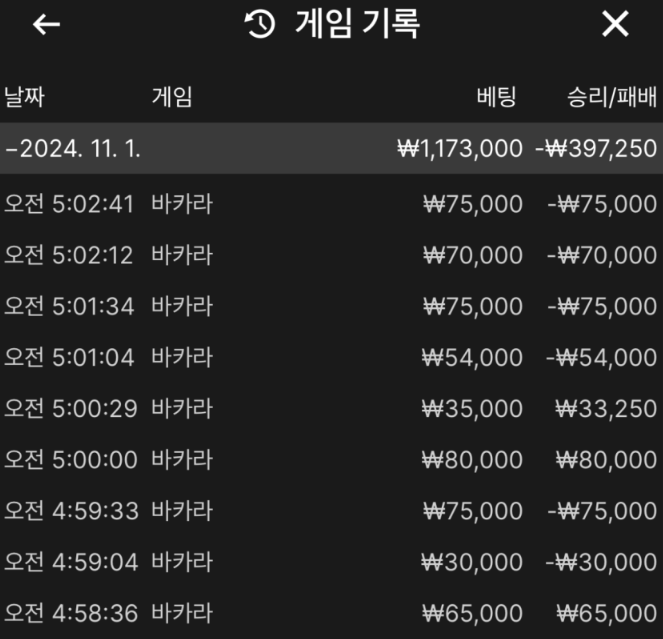Screen dimensions: 663x639
Task: Open the 오전 4:59:33 바카라 record
Action: [x=332, y=511]
